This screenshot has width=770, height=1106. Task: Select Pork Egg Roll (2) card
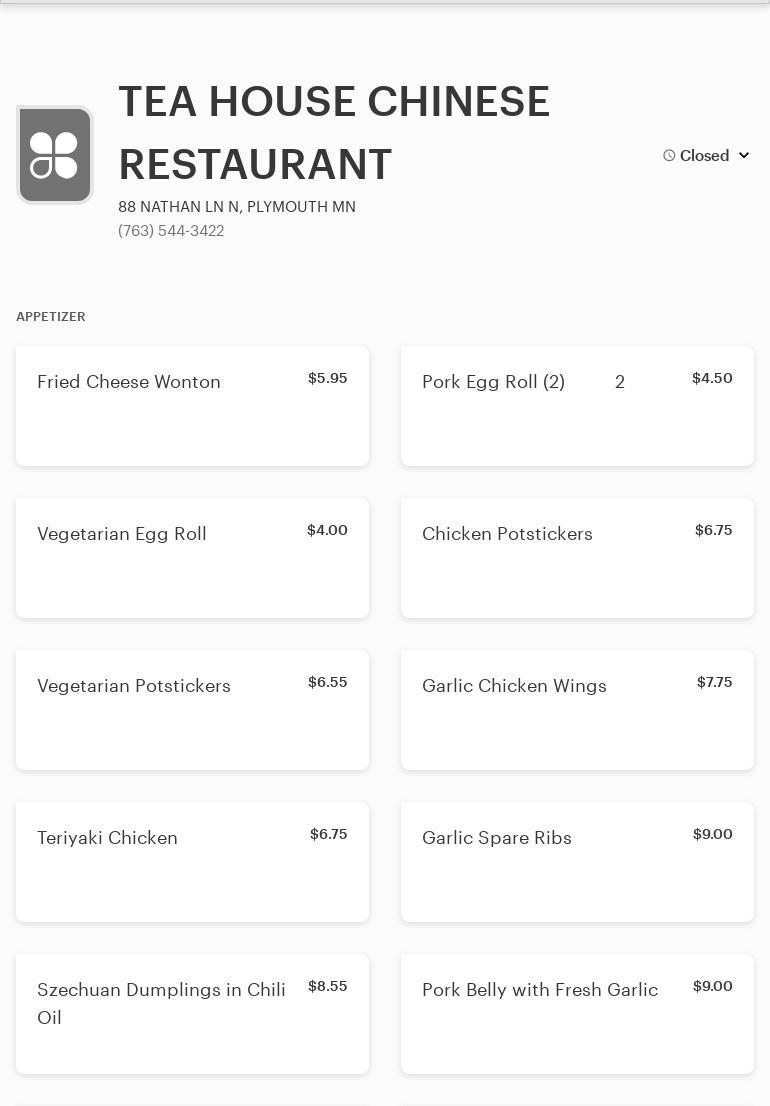577,406
